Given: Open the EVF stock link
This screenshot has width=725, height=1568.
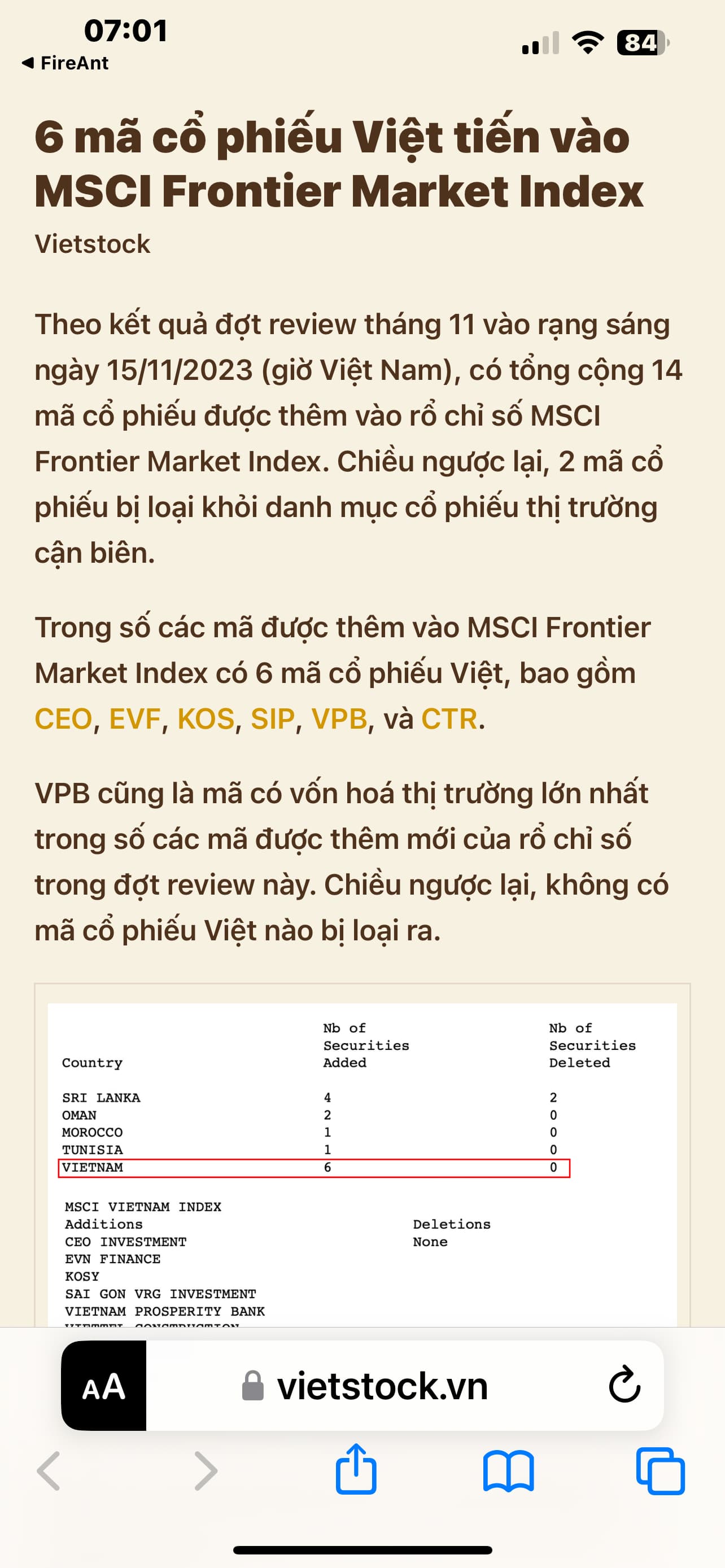Looking at the screenshot, I should coord(134,719).
